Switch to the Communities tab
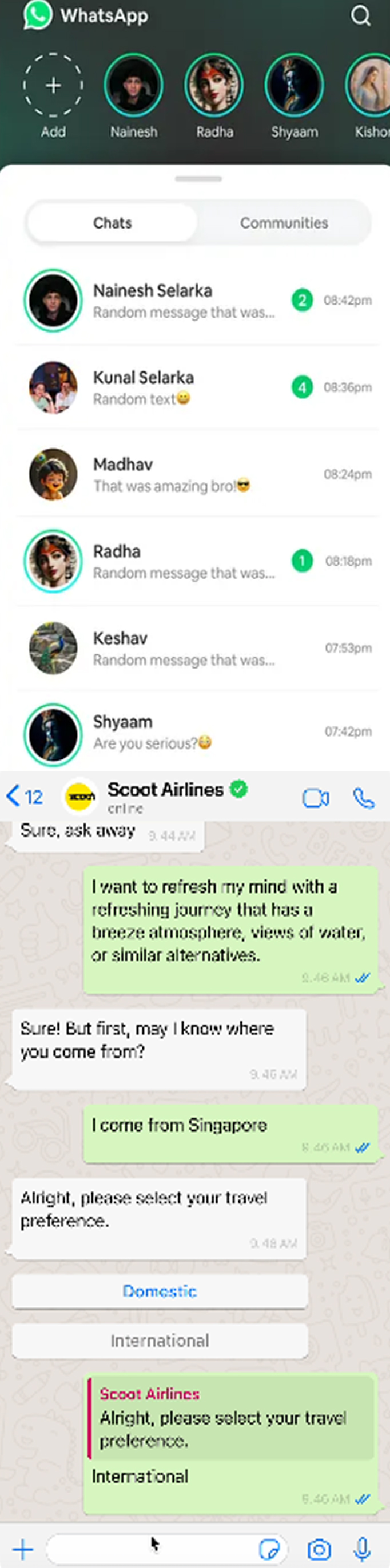 pos(284,223)
